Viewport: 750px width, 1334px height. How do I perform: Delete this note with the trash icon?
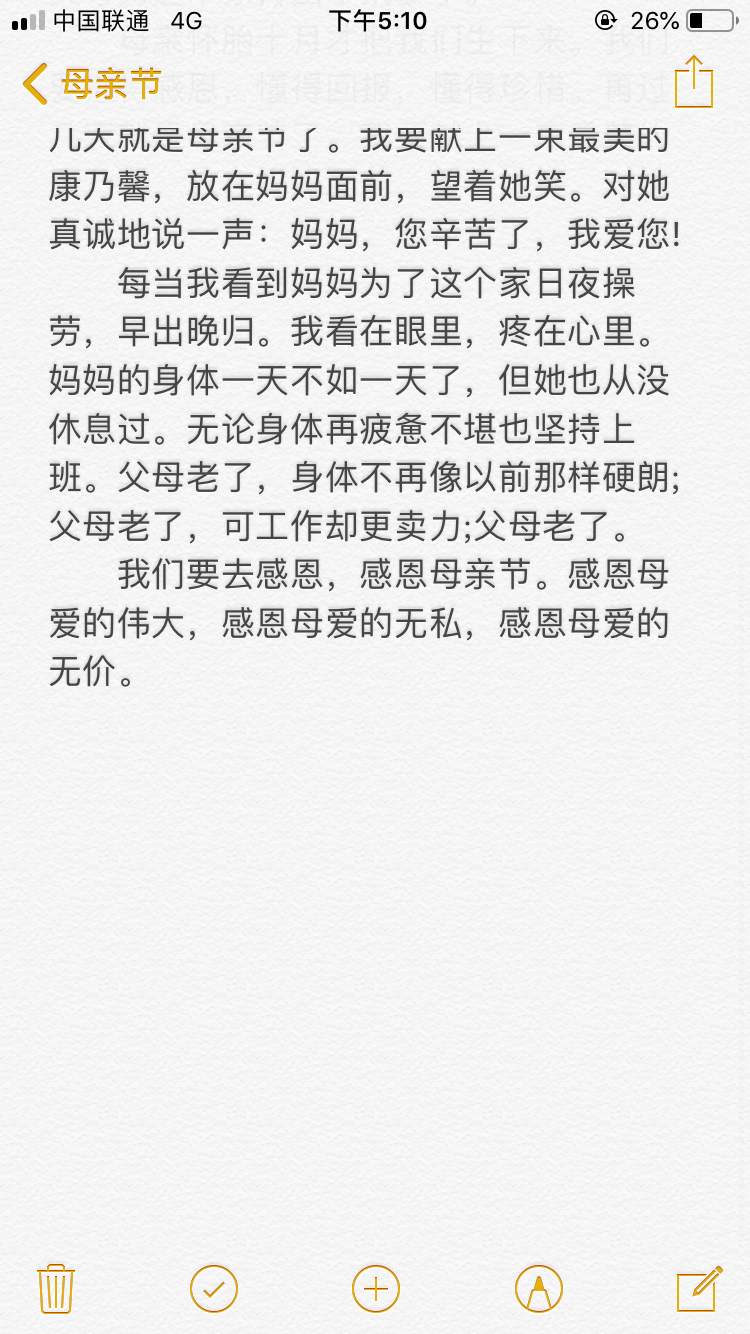pos(55,1288)
